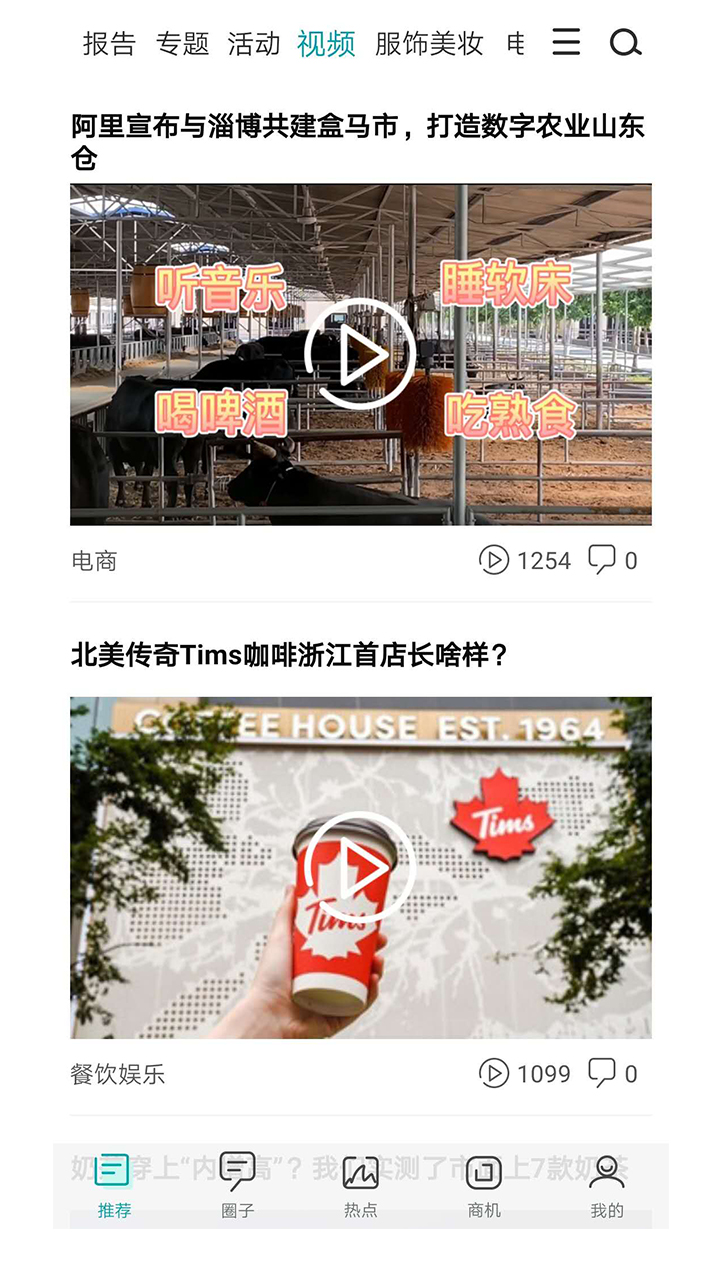Open the hamburger menu icon
Image resolution: width=720 pixels, height=1280 pixels.
pyautogui.click(x=566, y=44)
